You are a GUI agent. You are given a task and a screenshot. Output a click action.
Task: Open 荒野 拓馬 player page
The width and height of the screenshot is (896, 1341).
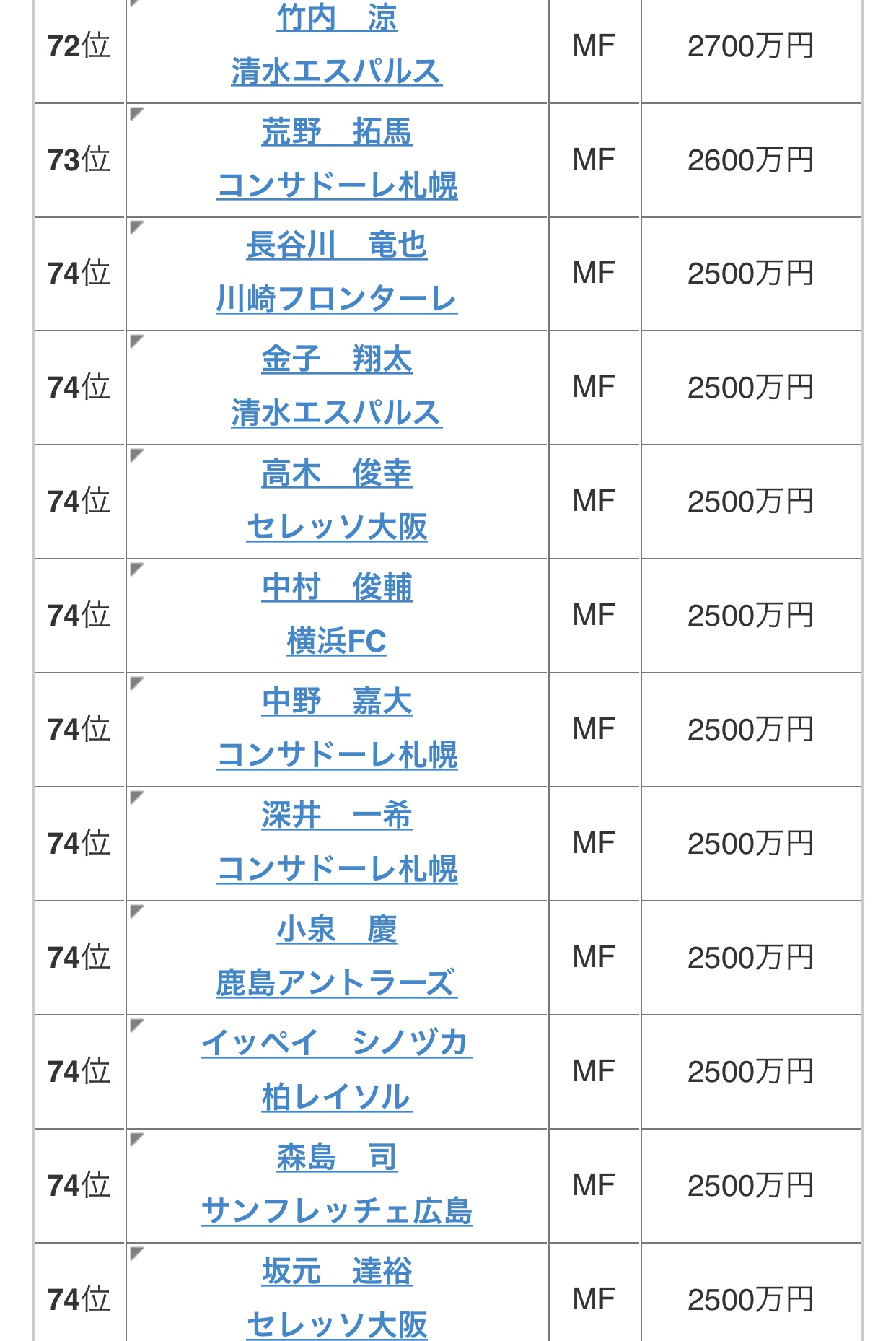pyautogui.click(x=336, y=132)
